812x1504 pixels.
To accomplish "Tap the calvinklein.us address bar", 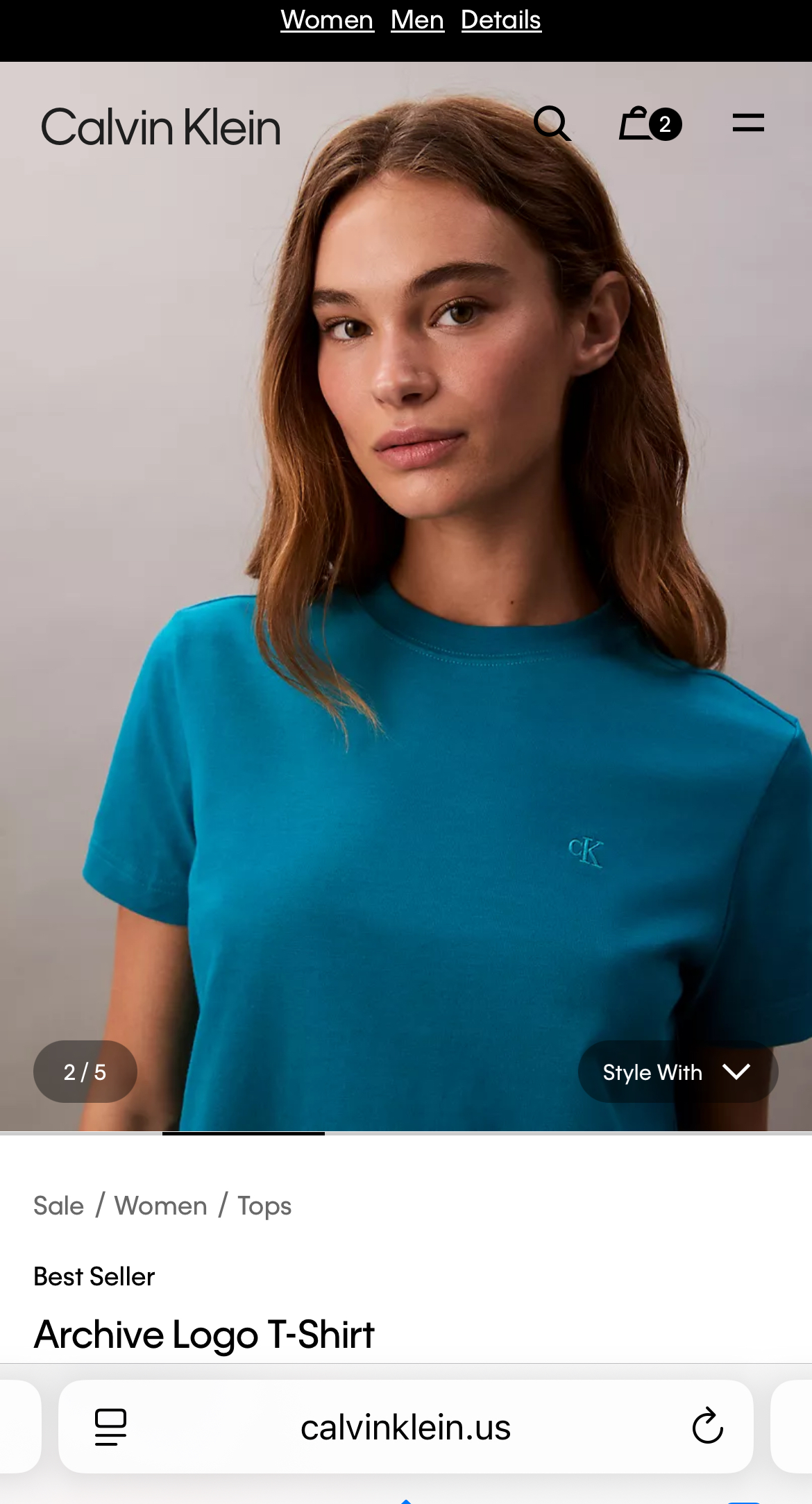I will (405, 1427).
